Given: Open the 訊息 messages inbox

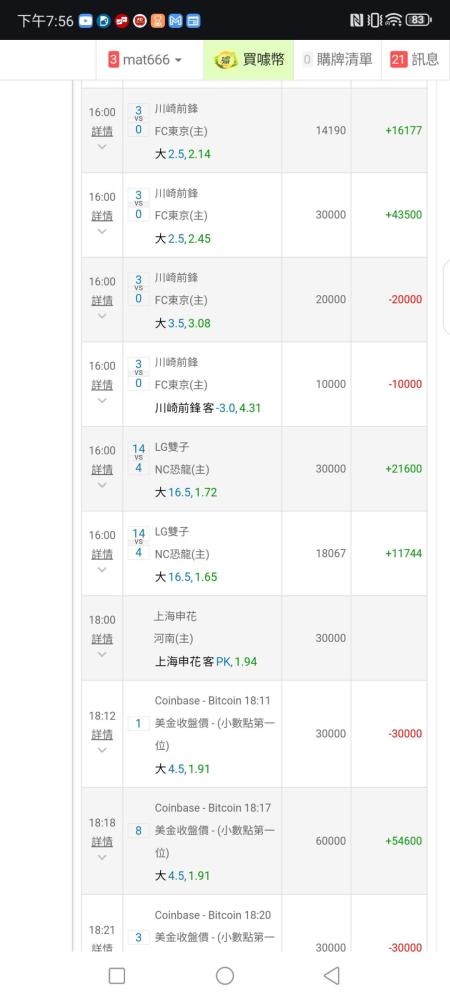Looking at the screenshot, I should [415, 60].
